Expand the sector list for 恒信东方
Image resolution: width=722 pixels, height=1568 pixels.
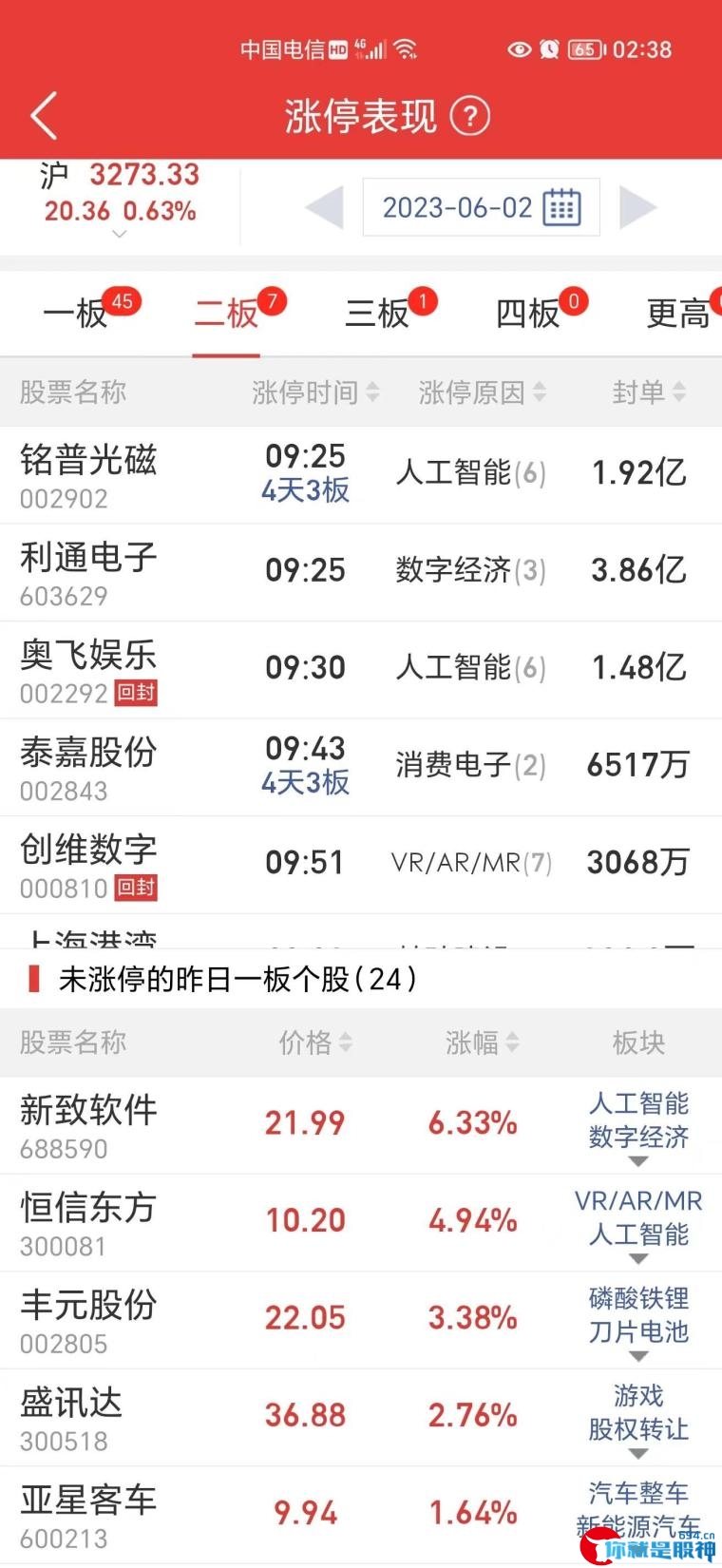638,1259
